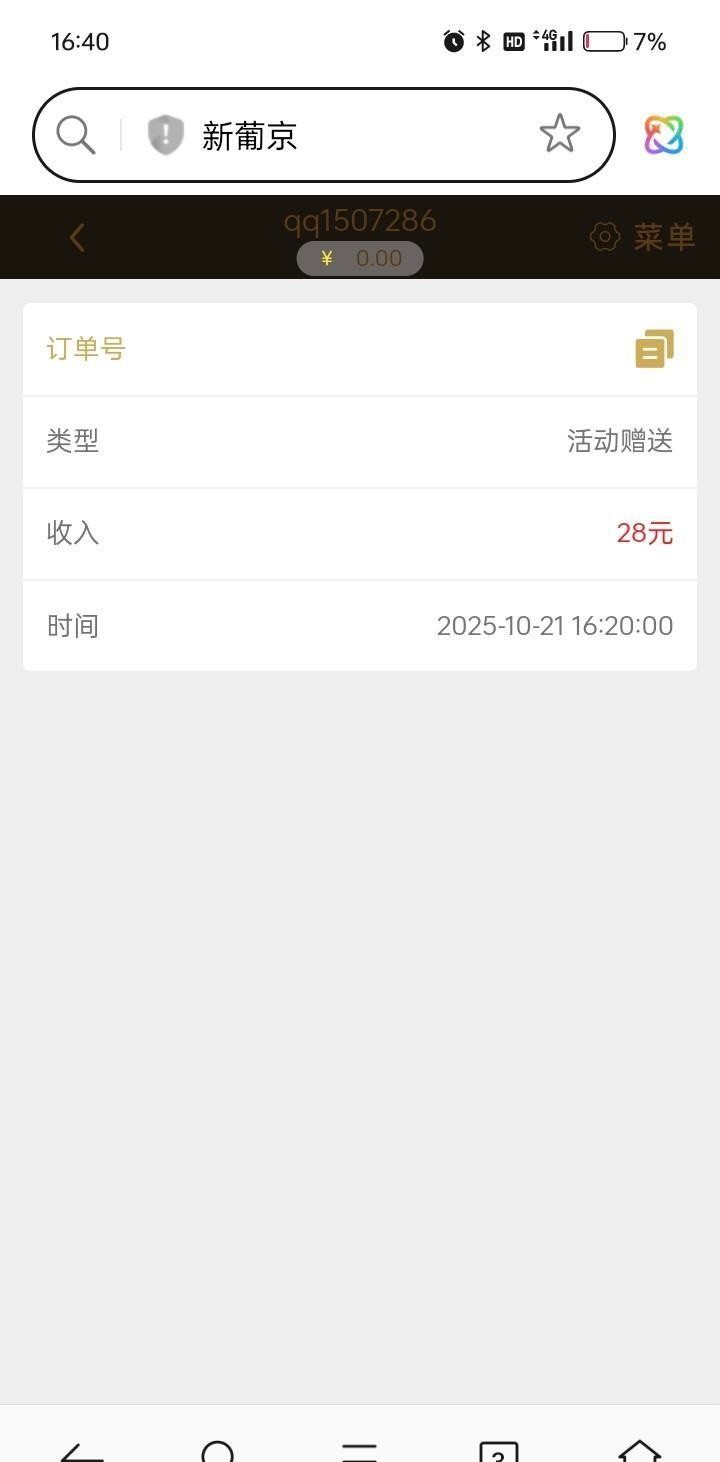Open the browser tabs switcher
The height and width of the screenshot is (1462, 720).
(498, 1448)
